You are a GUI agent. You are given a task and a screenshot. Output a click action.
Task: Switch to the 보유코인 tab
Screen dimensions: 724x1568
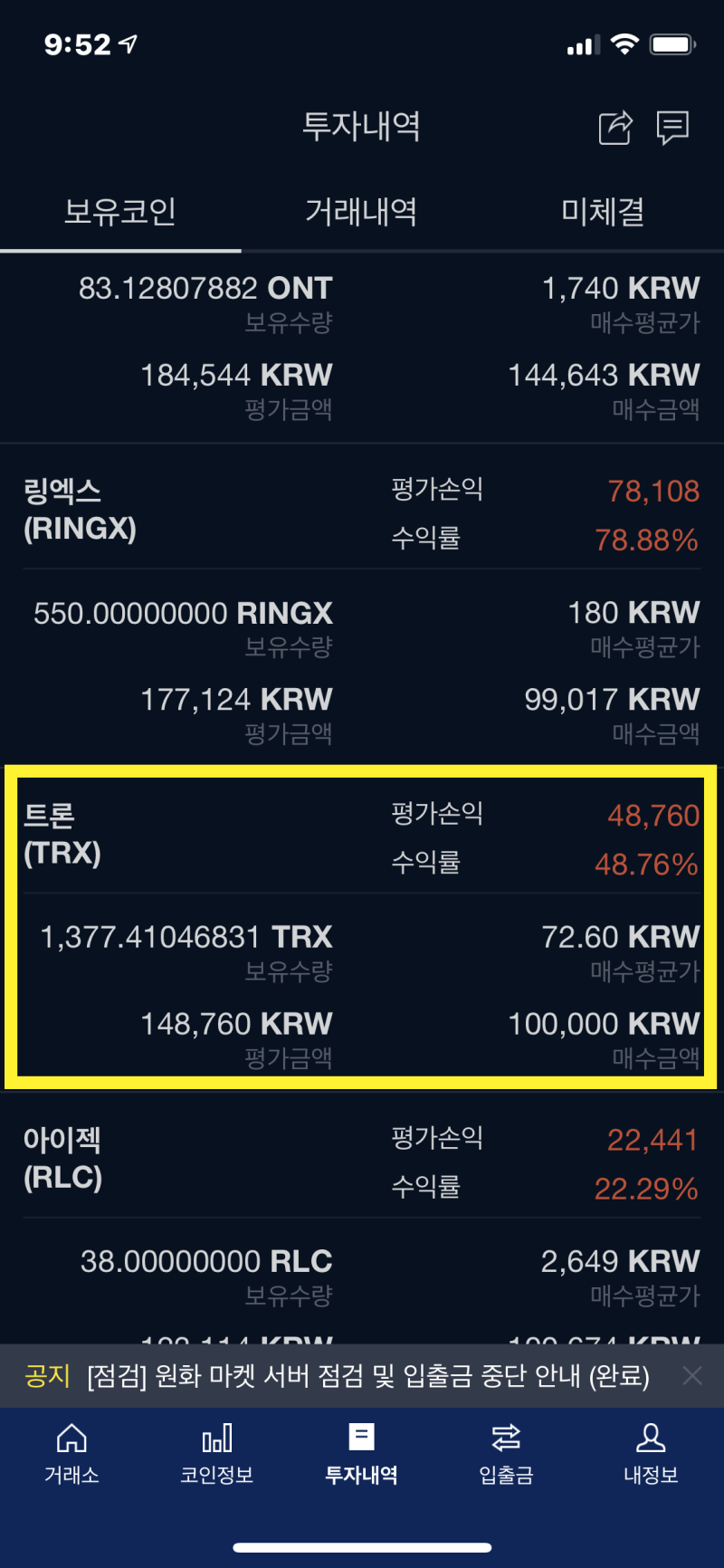120,212
